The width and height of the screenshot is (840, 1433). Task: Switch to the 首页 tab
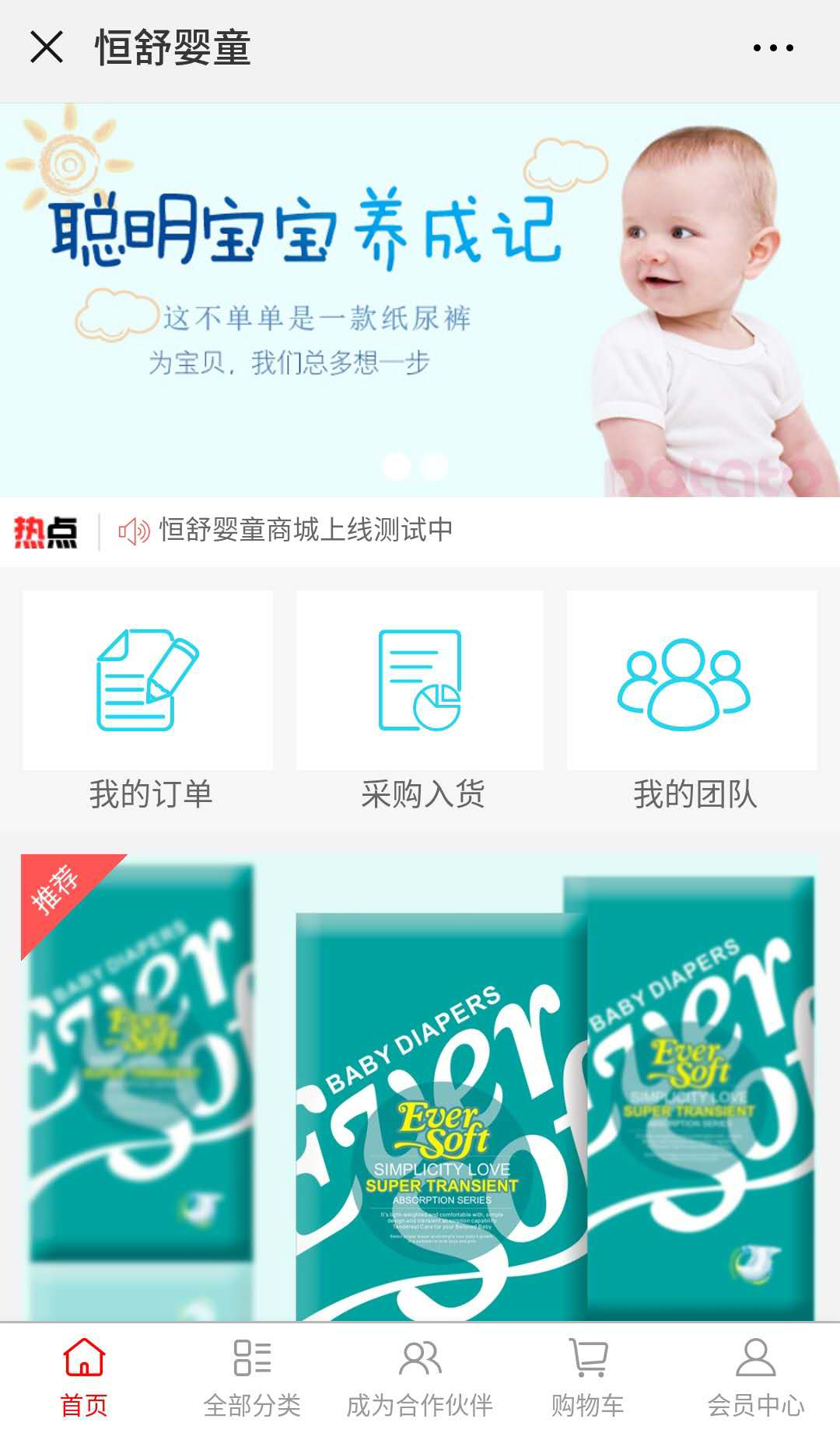84,1377
